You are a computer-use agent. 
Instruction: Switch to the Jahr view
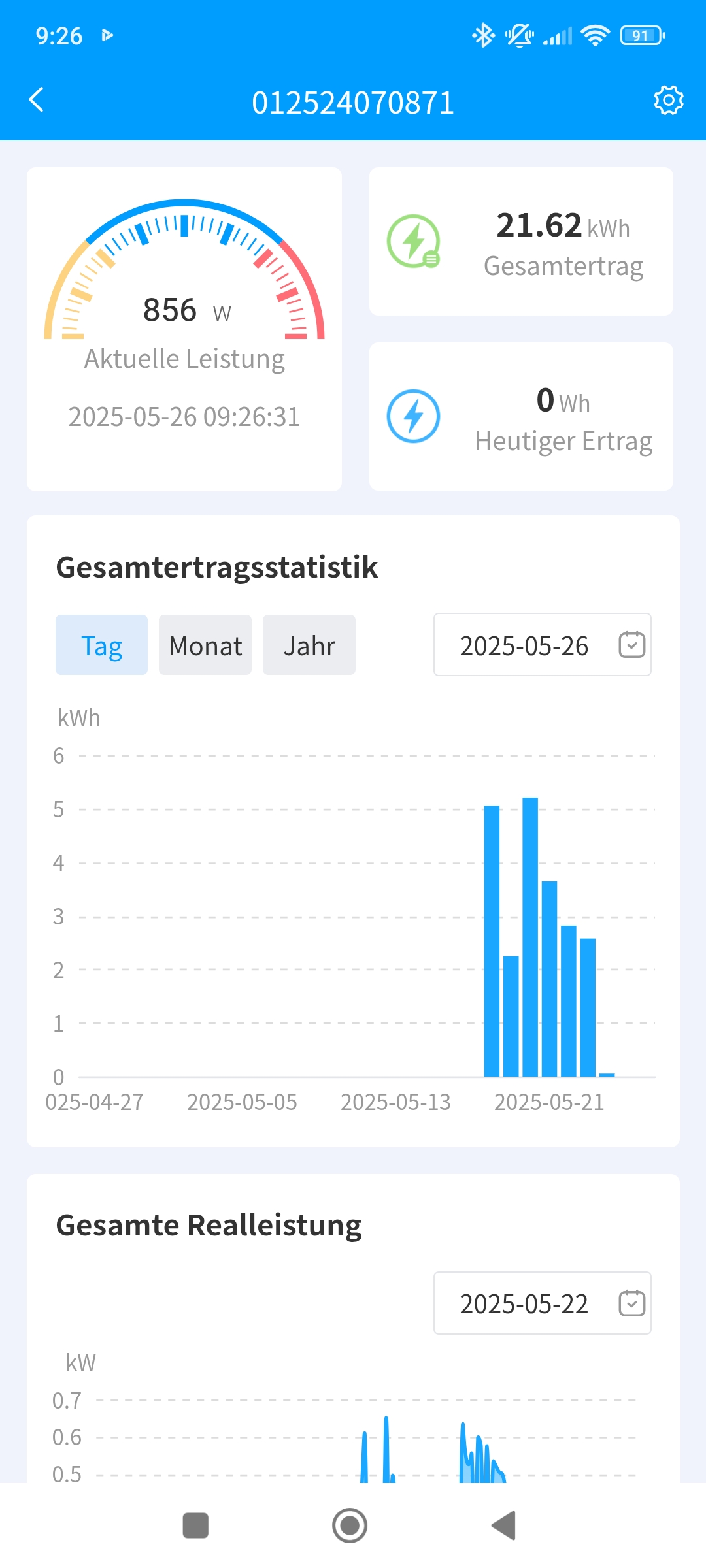(x=309, y=645)
